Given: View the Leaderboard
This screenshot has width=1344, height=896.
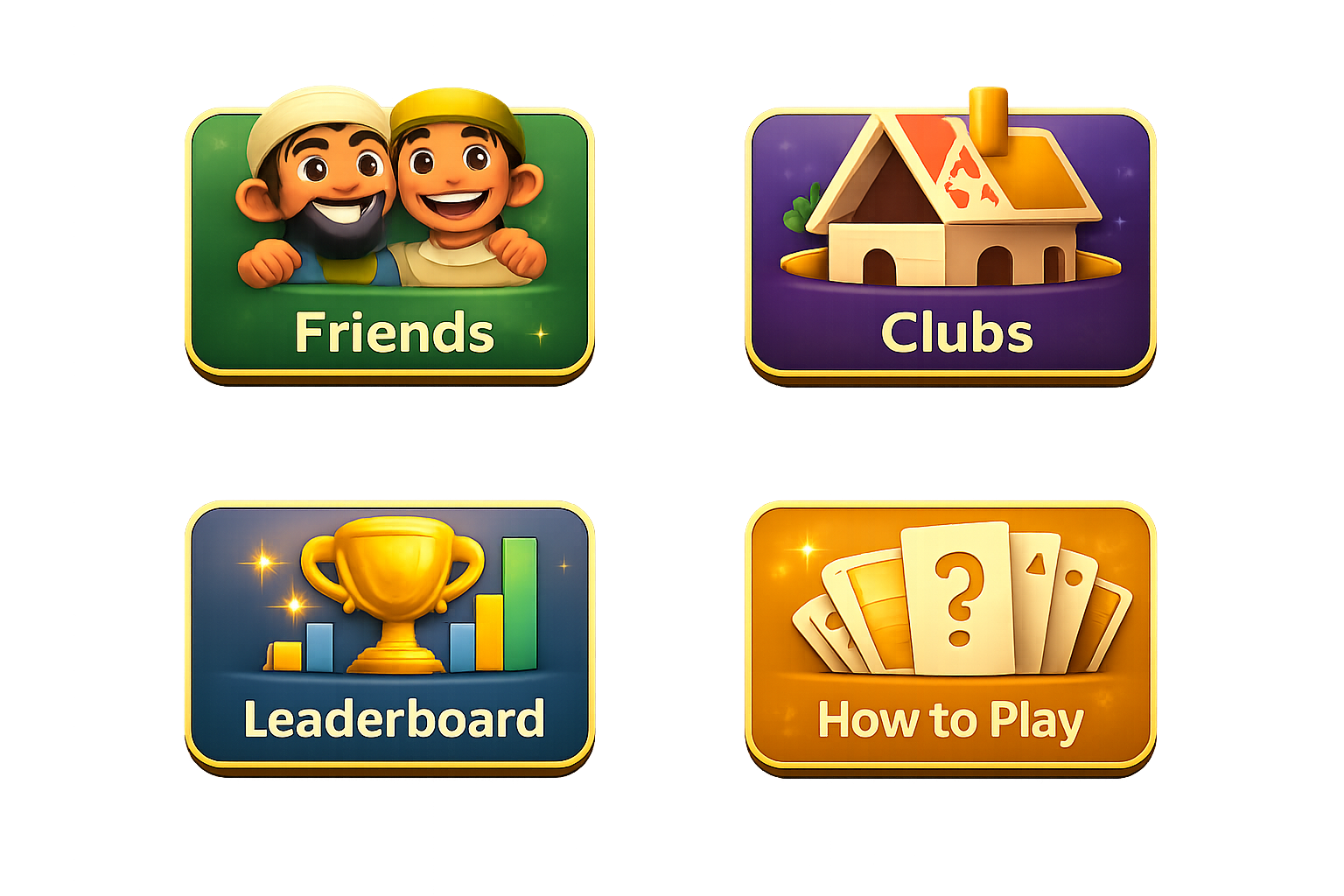Looking at the screenshot, I should click(x=389, y=637).
